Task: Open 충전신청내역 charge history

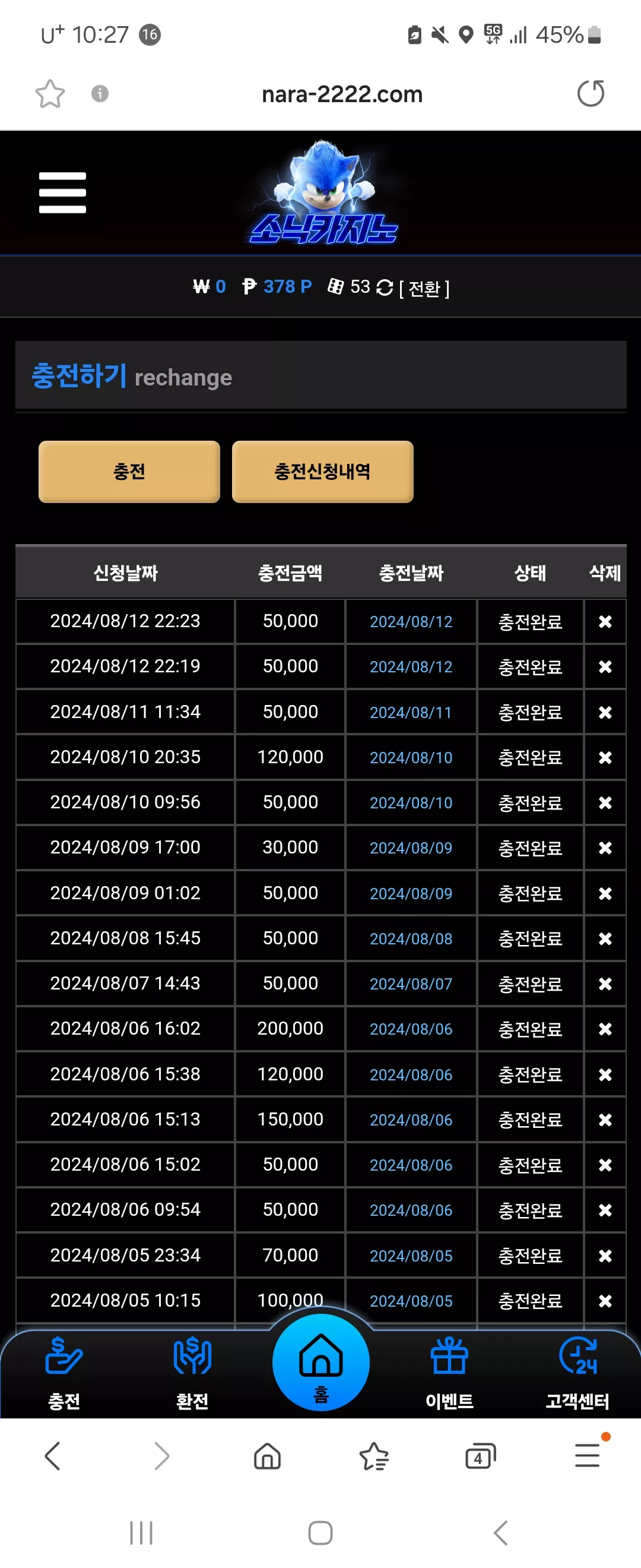Action: pyautogui.click(x=322, y=471)
